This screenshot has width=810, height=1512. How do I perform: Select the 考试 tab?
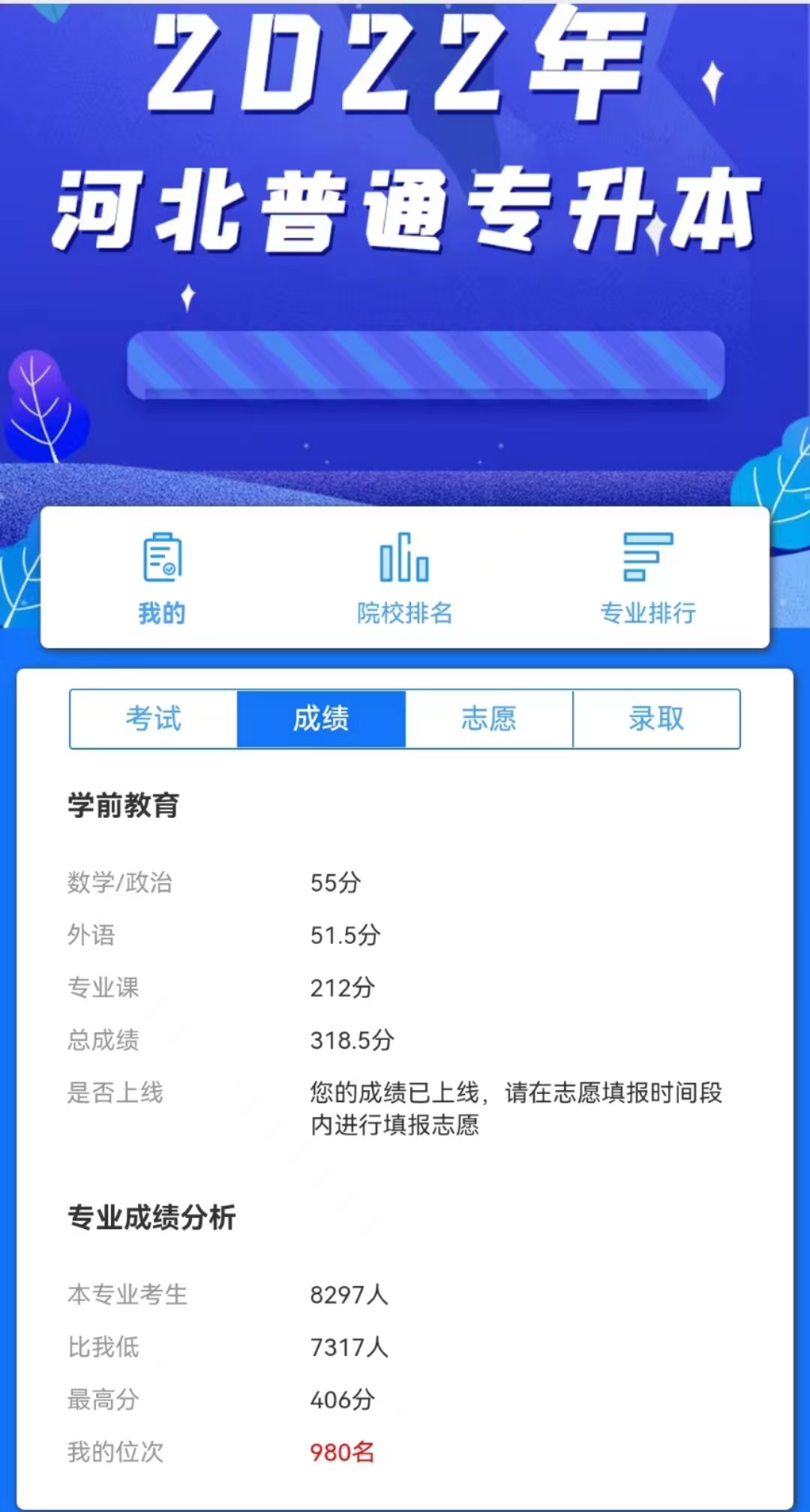154,719
